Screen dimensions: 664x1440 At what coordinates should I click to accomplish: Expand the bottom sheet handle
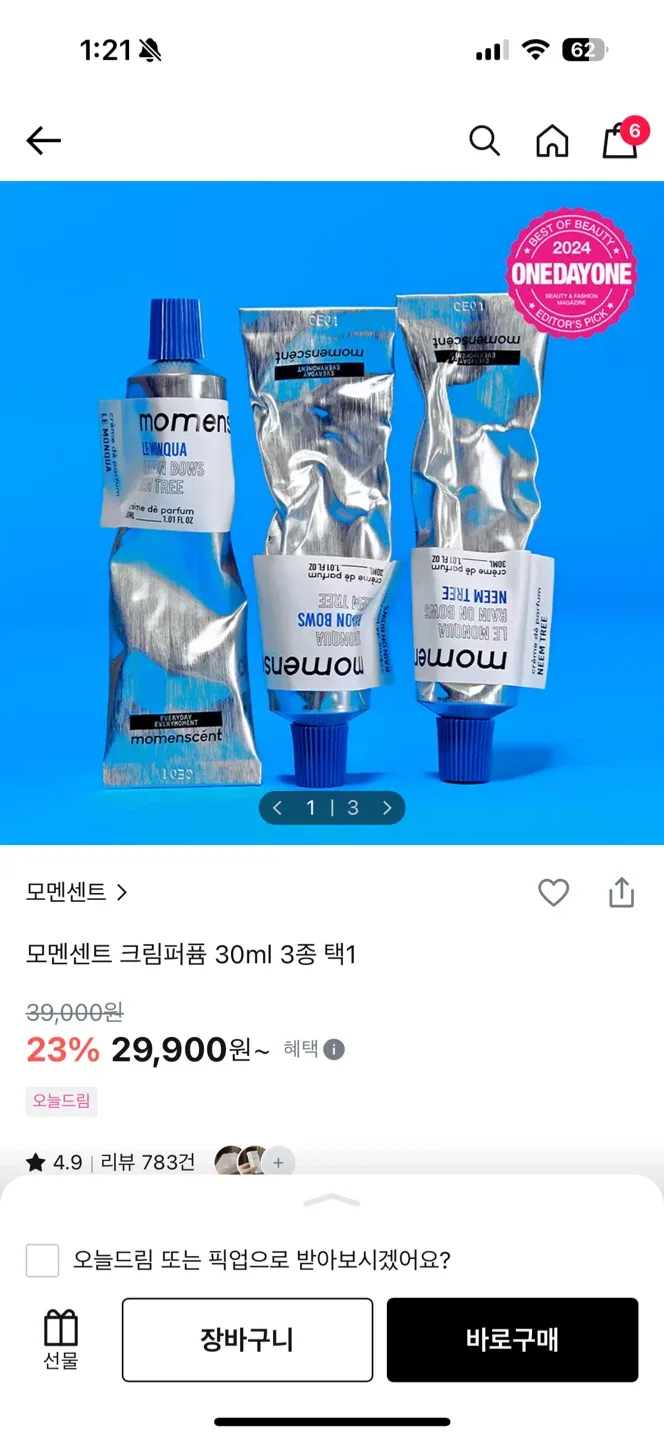pyautogui.click(x=331, y=1200)
